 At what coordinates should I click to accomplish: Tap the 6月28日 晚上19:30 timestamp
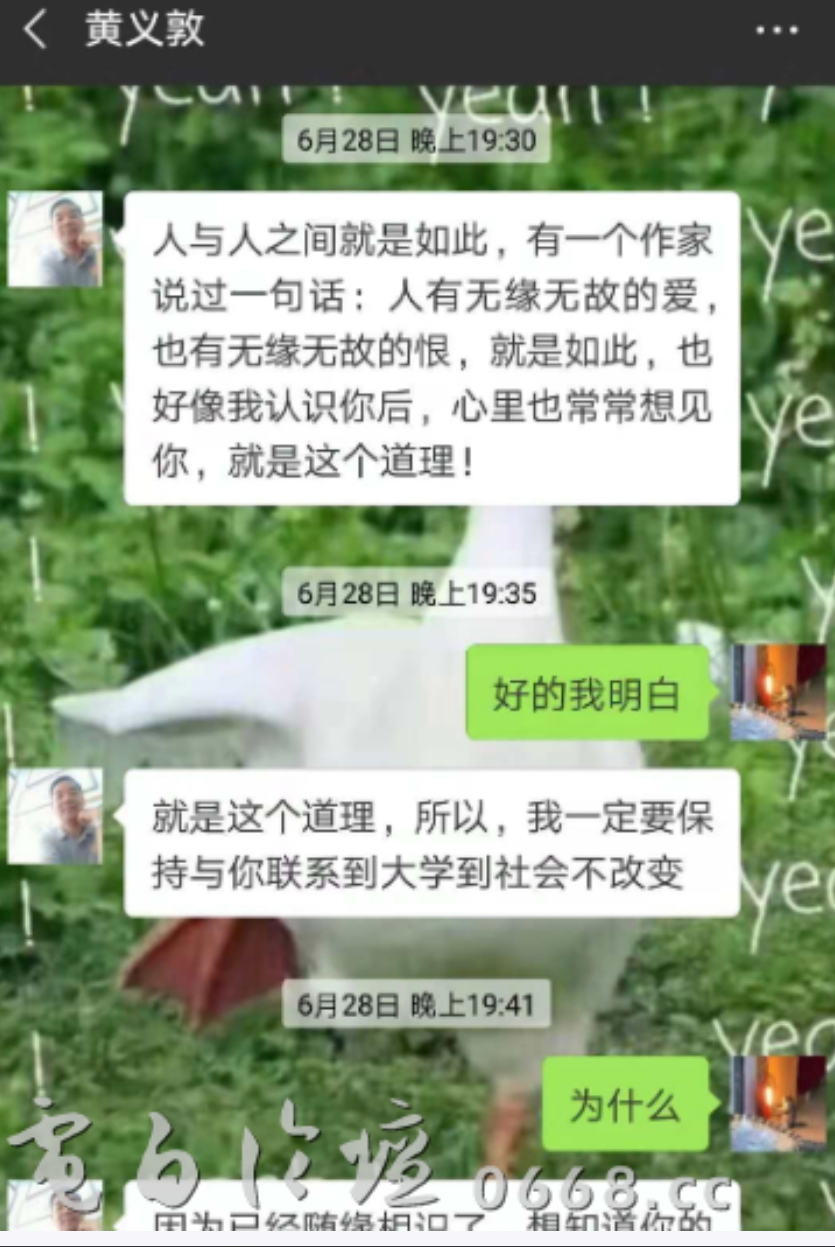point(417,141)
